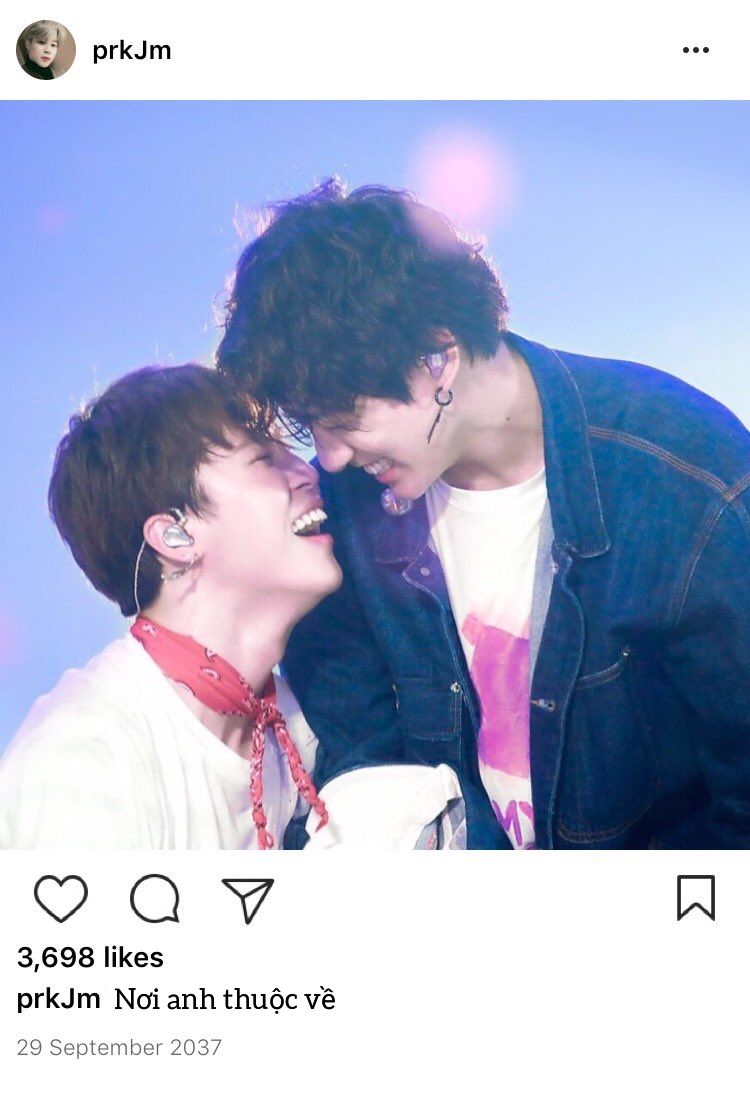Open prkJm's profile picture

46,50
